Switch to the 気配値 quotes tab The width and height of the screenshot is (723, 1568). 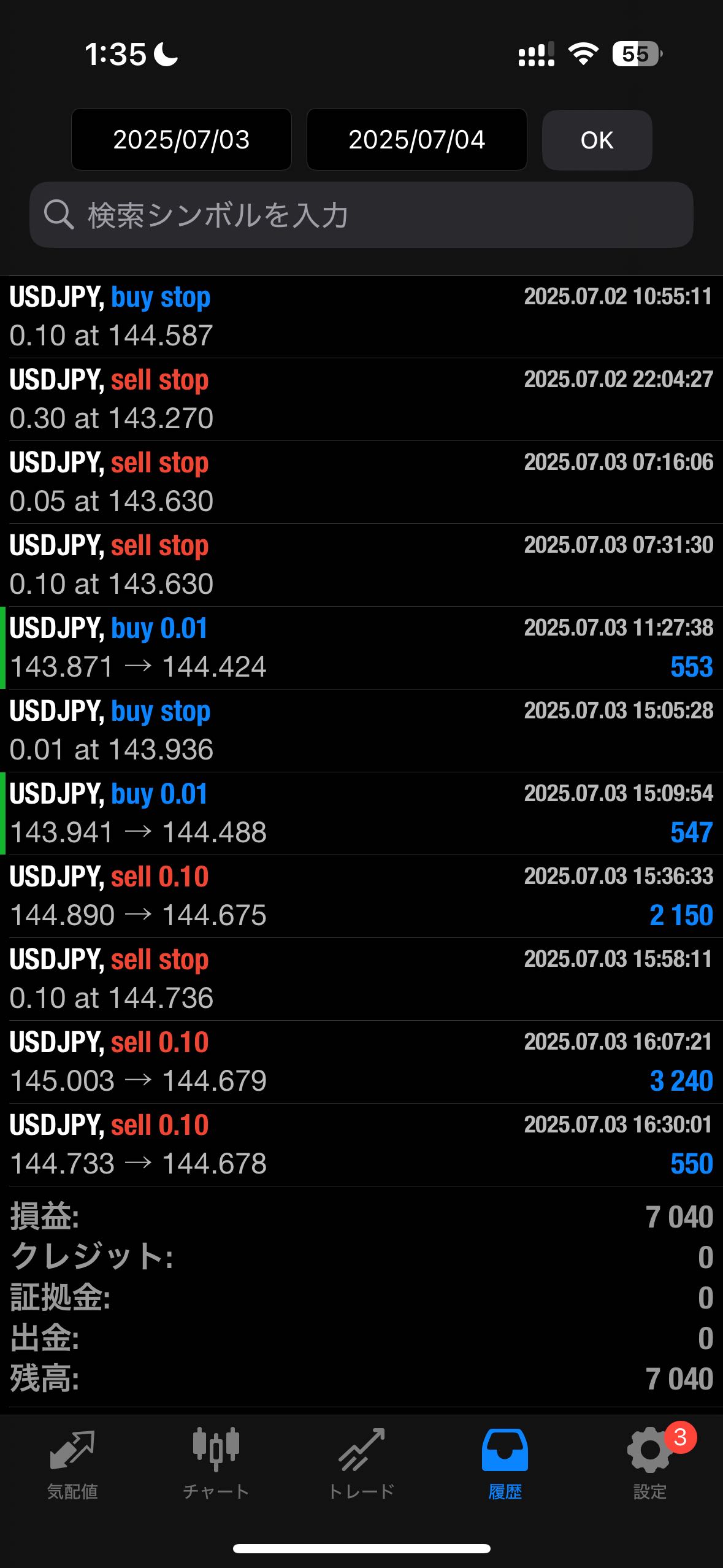pos(72,1464)
